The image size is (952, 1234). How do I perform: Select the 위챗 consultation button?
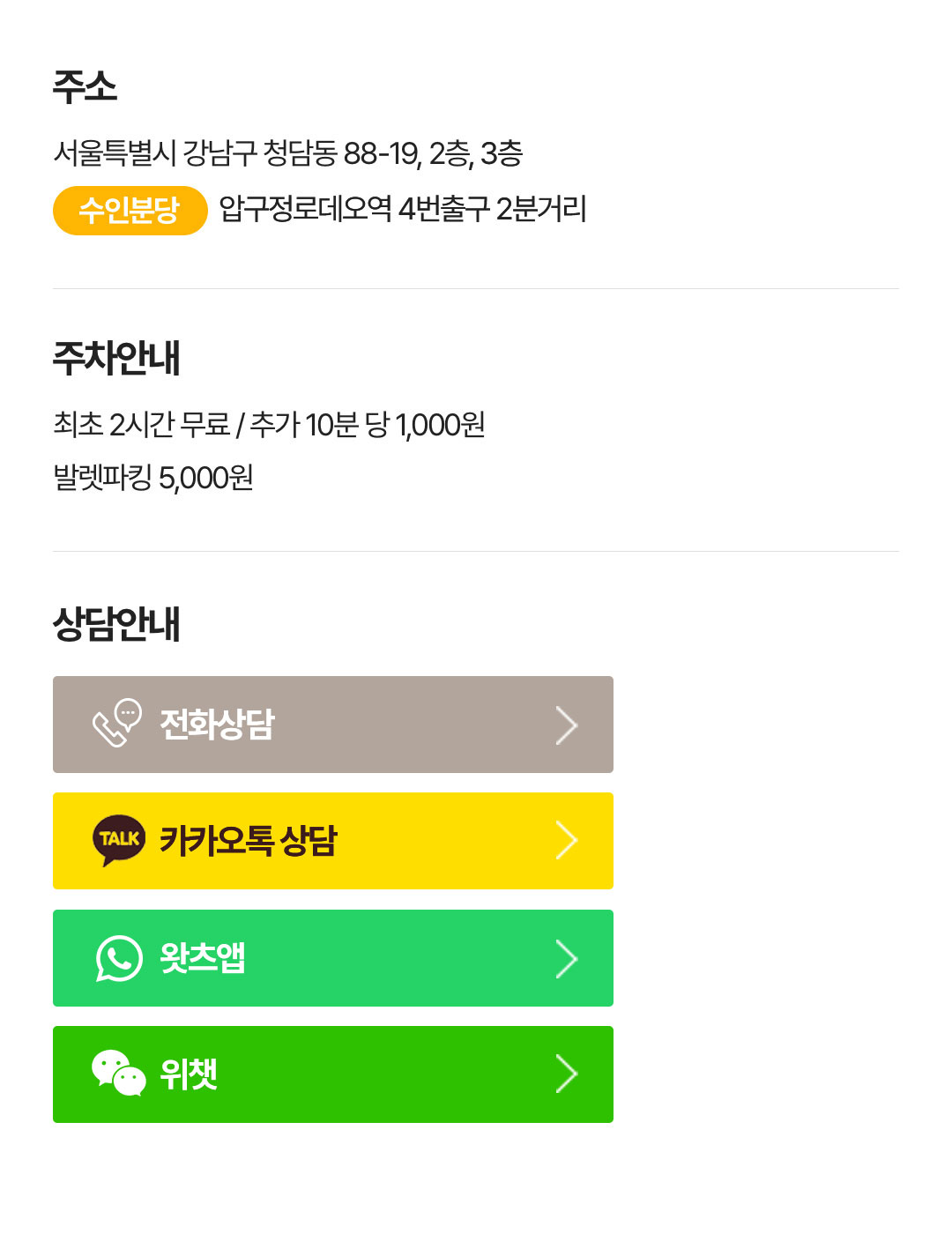[x=332, y=1074]
